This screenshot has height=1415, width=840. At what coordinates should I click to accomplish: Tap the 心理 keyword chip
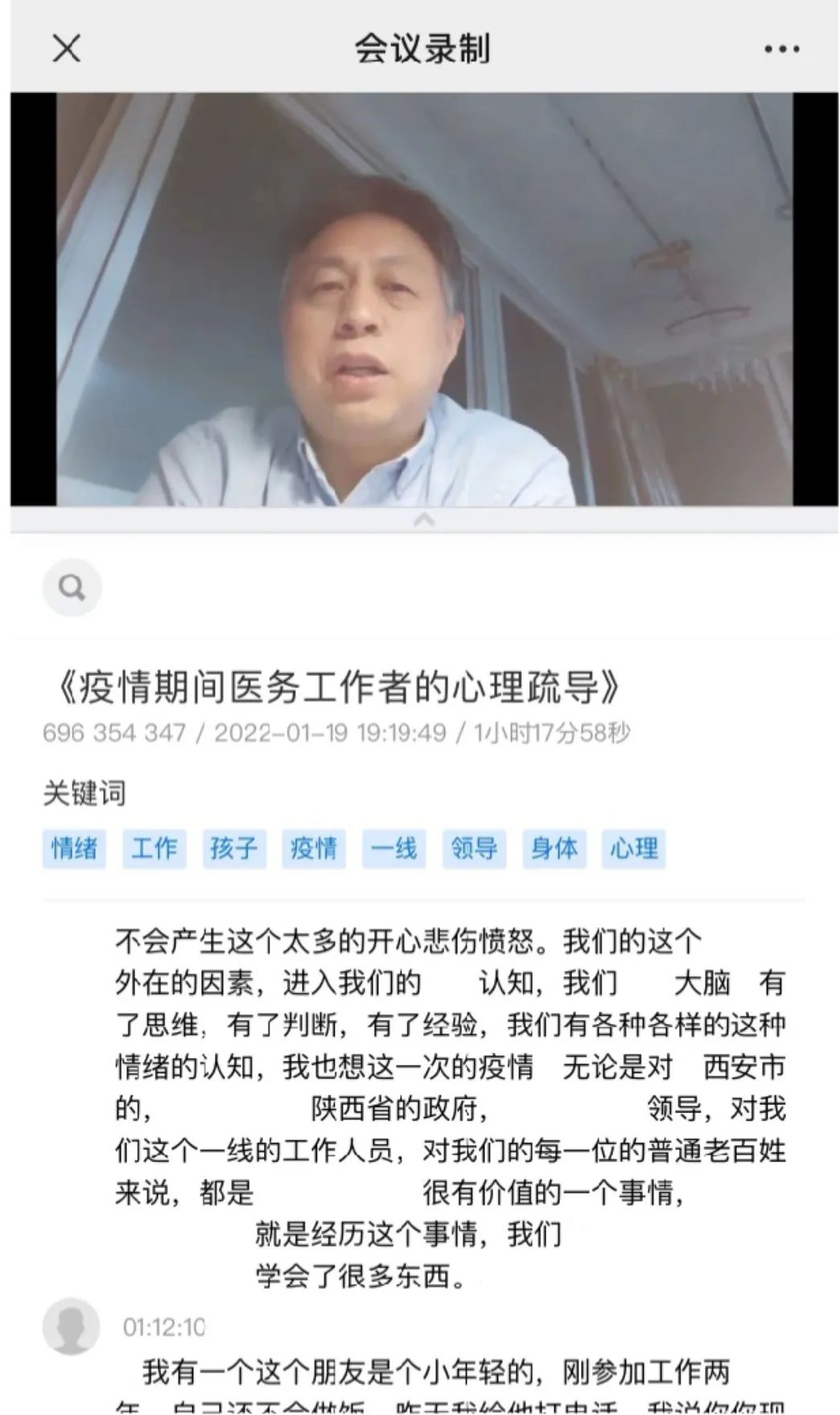click(633, 848)
